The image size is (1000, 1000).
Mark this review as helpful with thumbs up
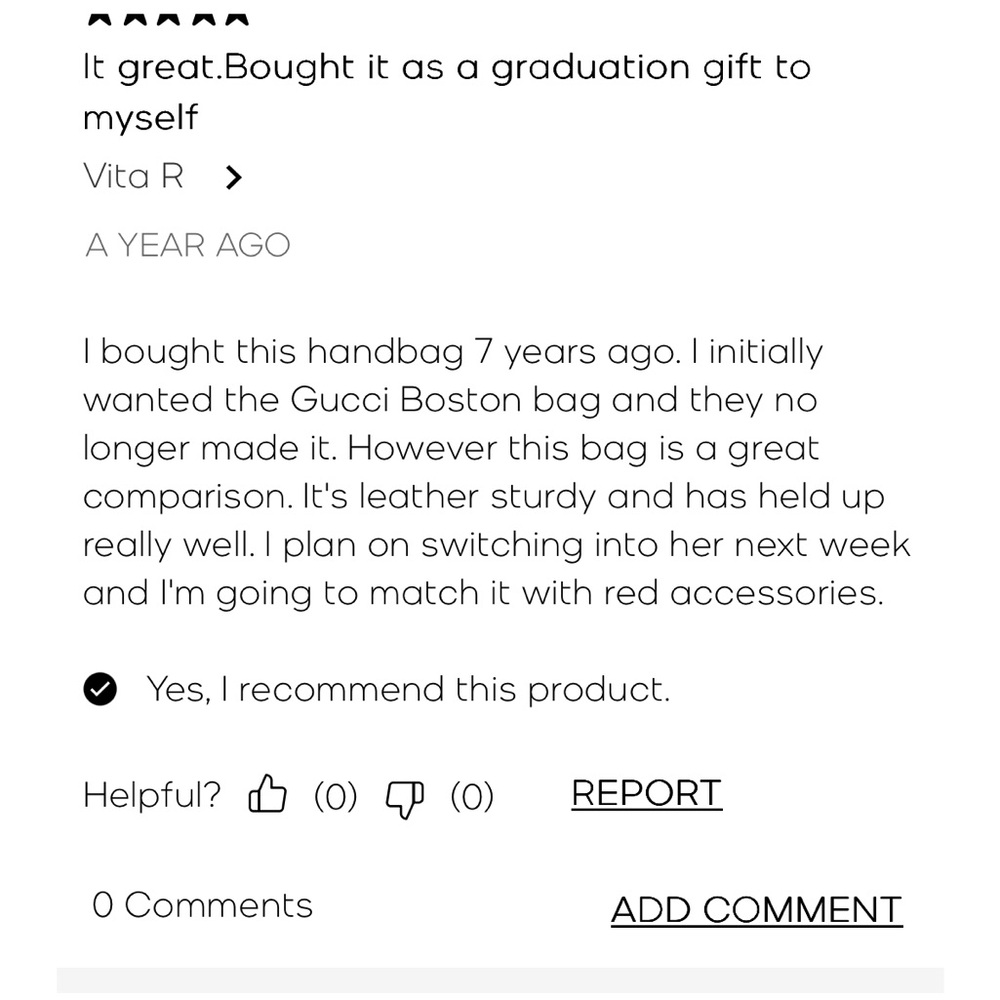(267, 796)
